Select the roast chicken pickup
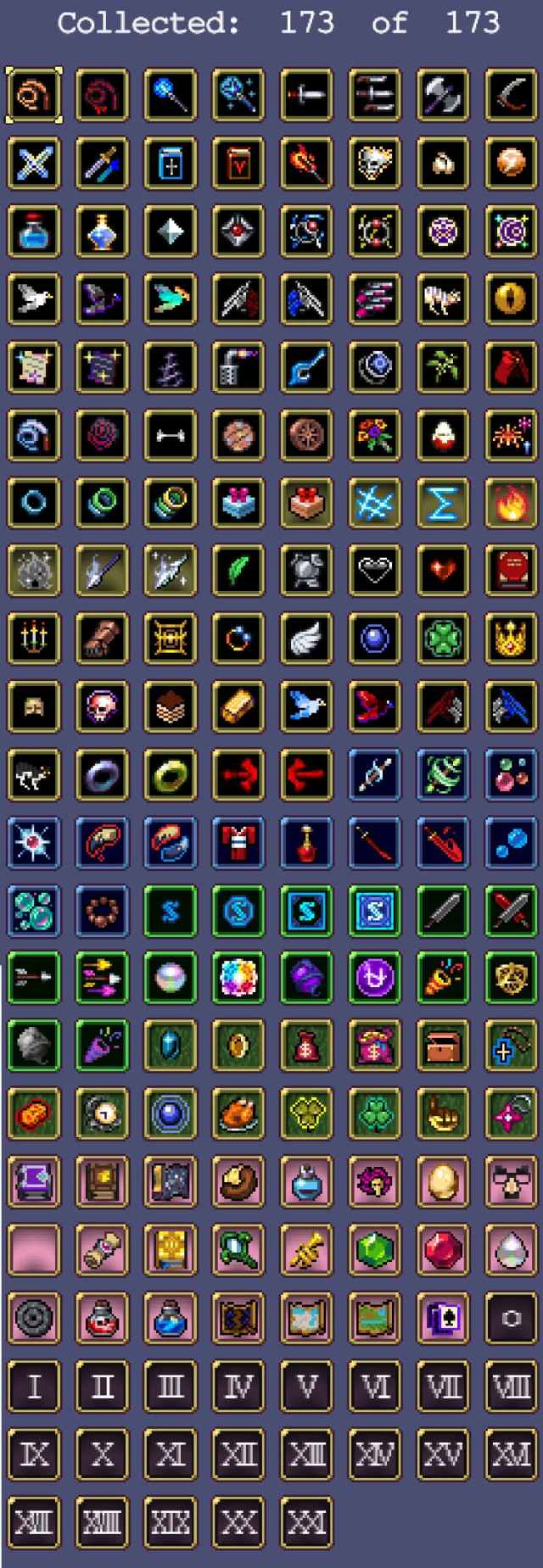Viewport: 543px width, 1568px height. pos(238,1114)
